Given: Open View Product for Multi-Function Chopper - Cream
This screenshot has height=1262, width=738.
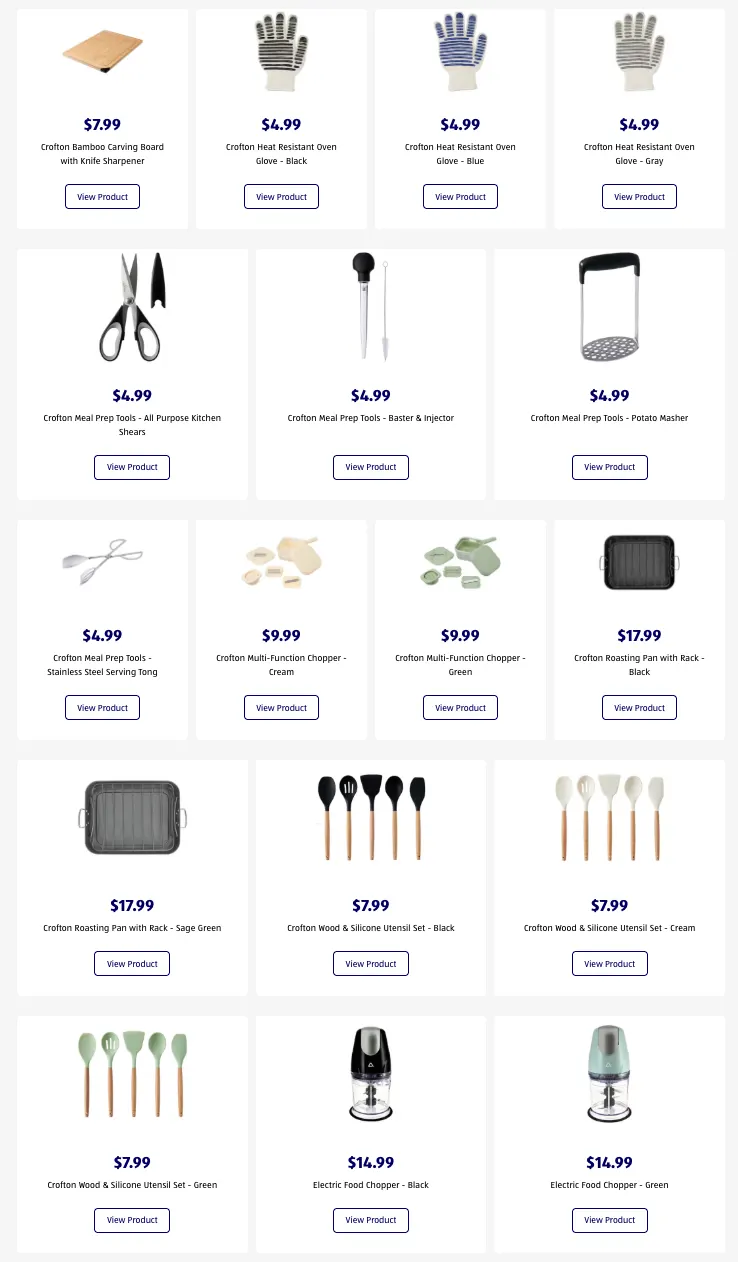Looking at the screenshot, I should click(x=281, y=708).
